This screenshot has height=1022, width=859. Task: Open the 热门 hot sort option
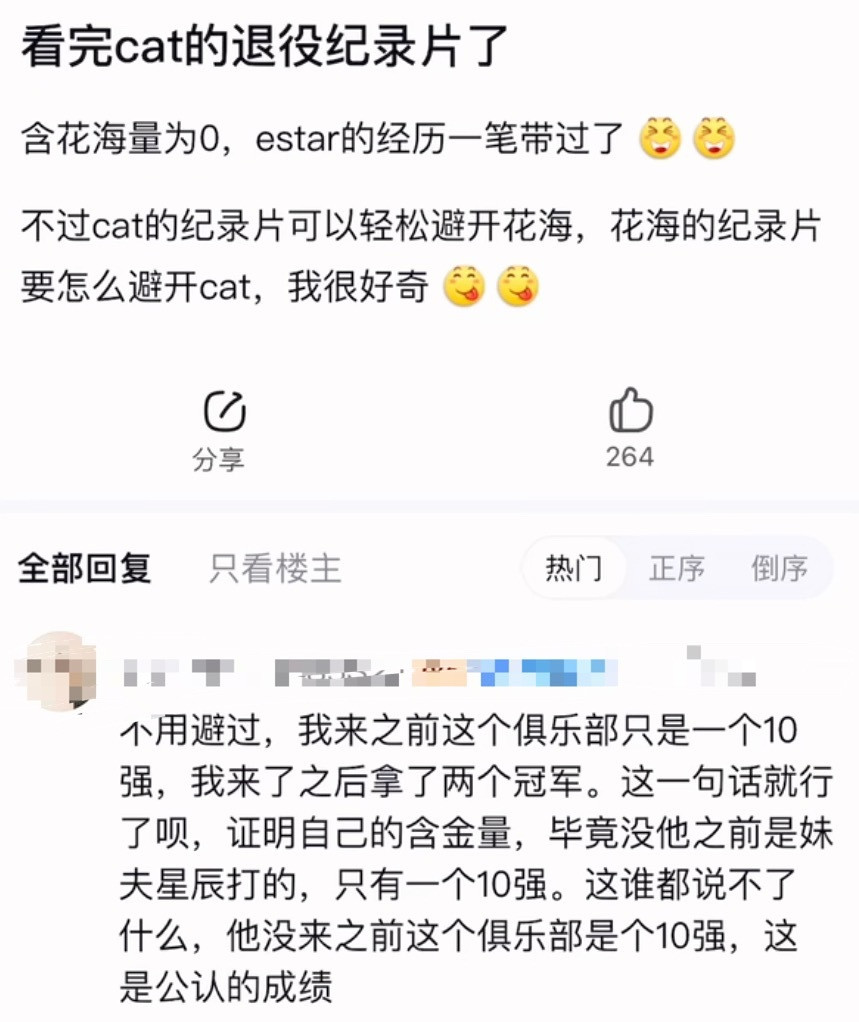tap(576, 568)
